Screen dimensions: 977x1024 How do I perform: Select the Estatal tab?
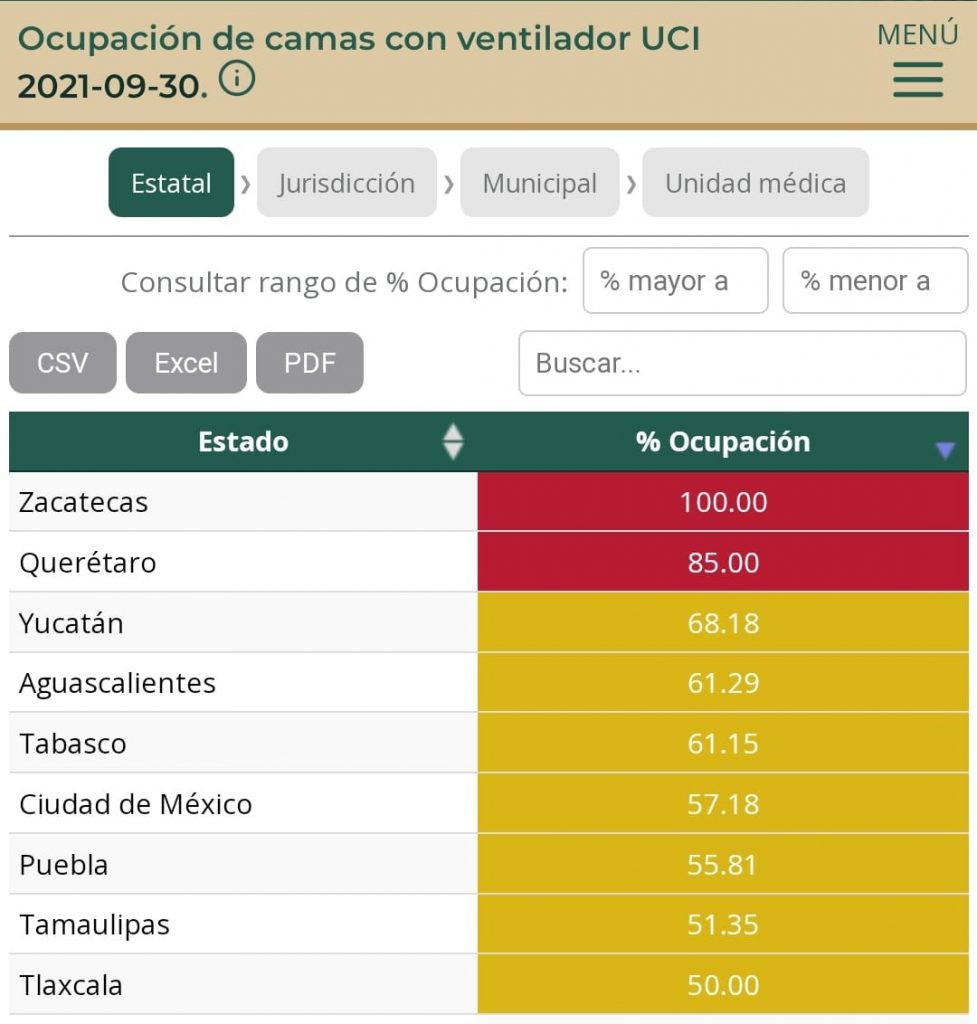(x=170, y=183)
